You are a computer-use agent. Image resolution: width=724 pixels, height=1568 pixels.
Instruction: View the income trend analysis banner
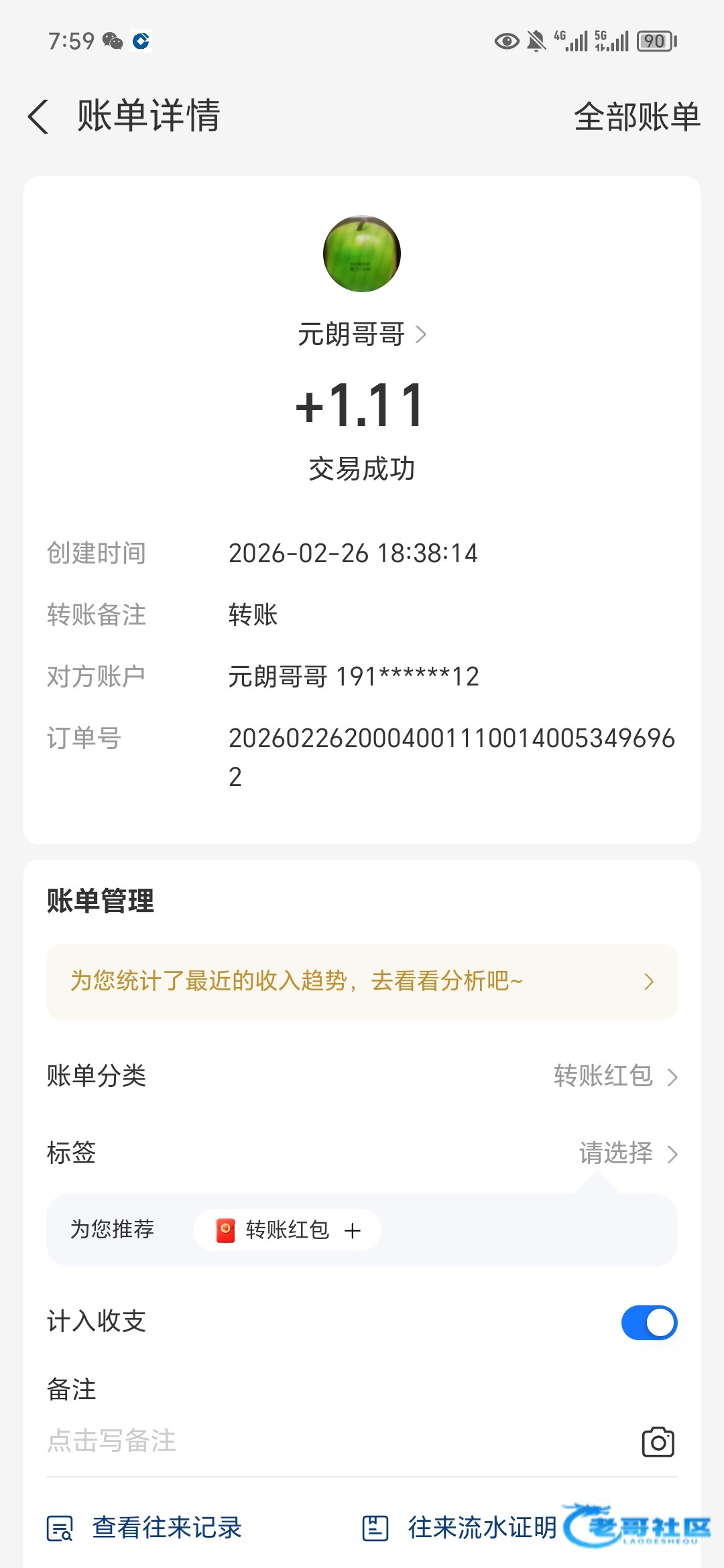click(x=362, y=982)
